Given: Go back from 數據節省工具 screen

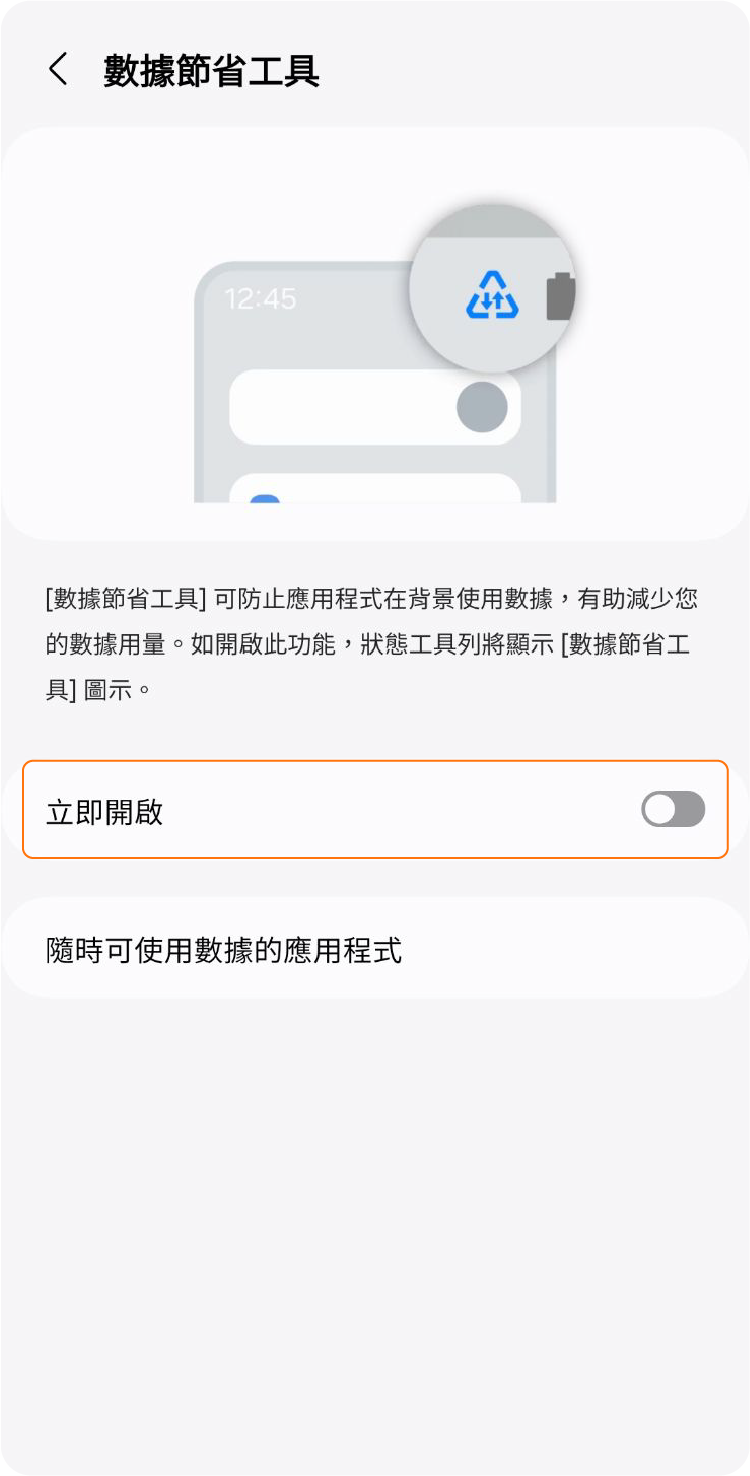Looking at the screenshot, I should click(59, 70).
